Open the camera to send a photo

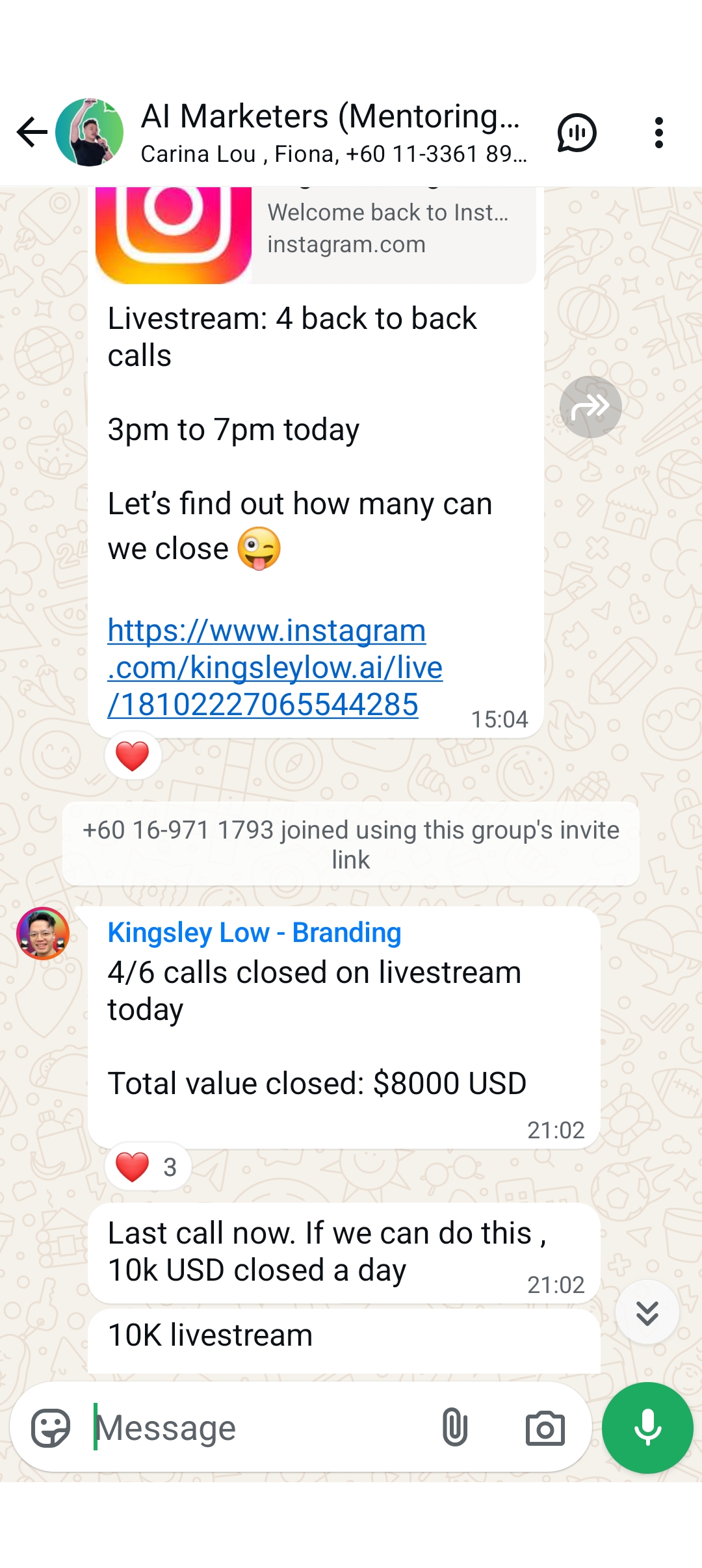pyautogui.click(x=545, y=1428)
